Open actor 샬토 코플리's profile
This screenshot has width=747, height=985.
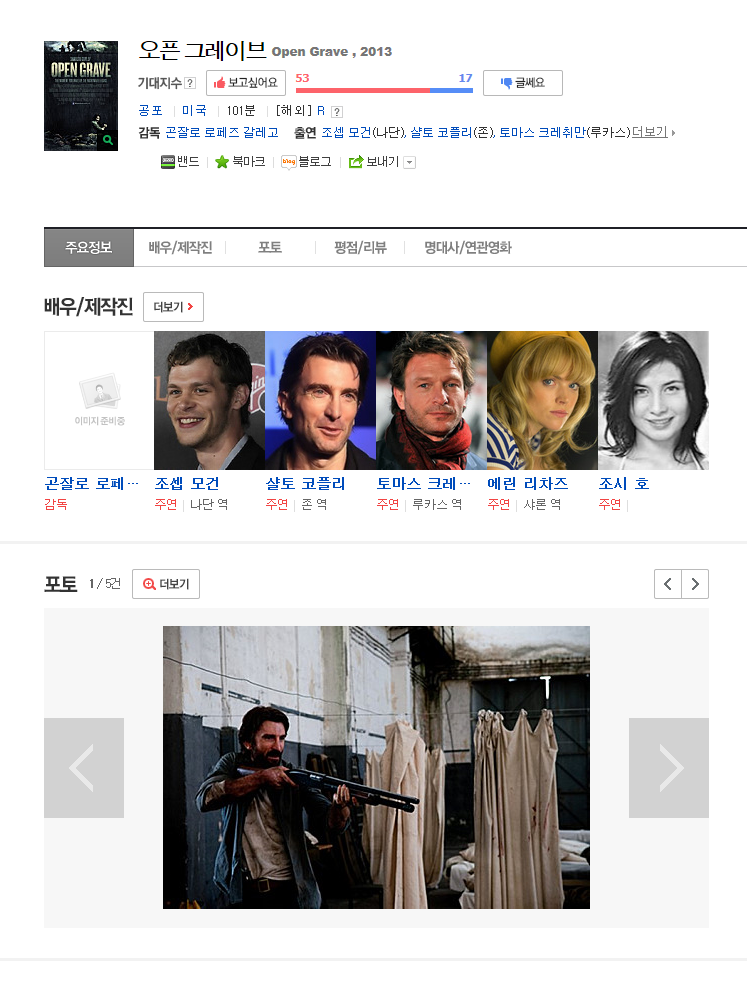tap(305, 484)
